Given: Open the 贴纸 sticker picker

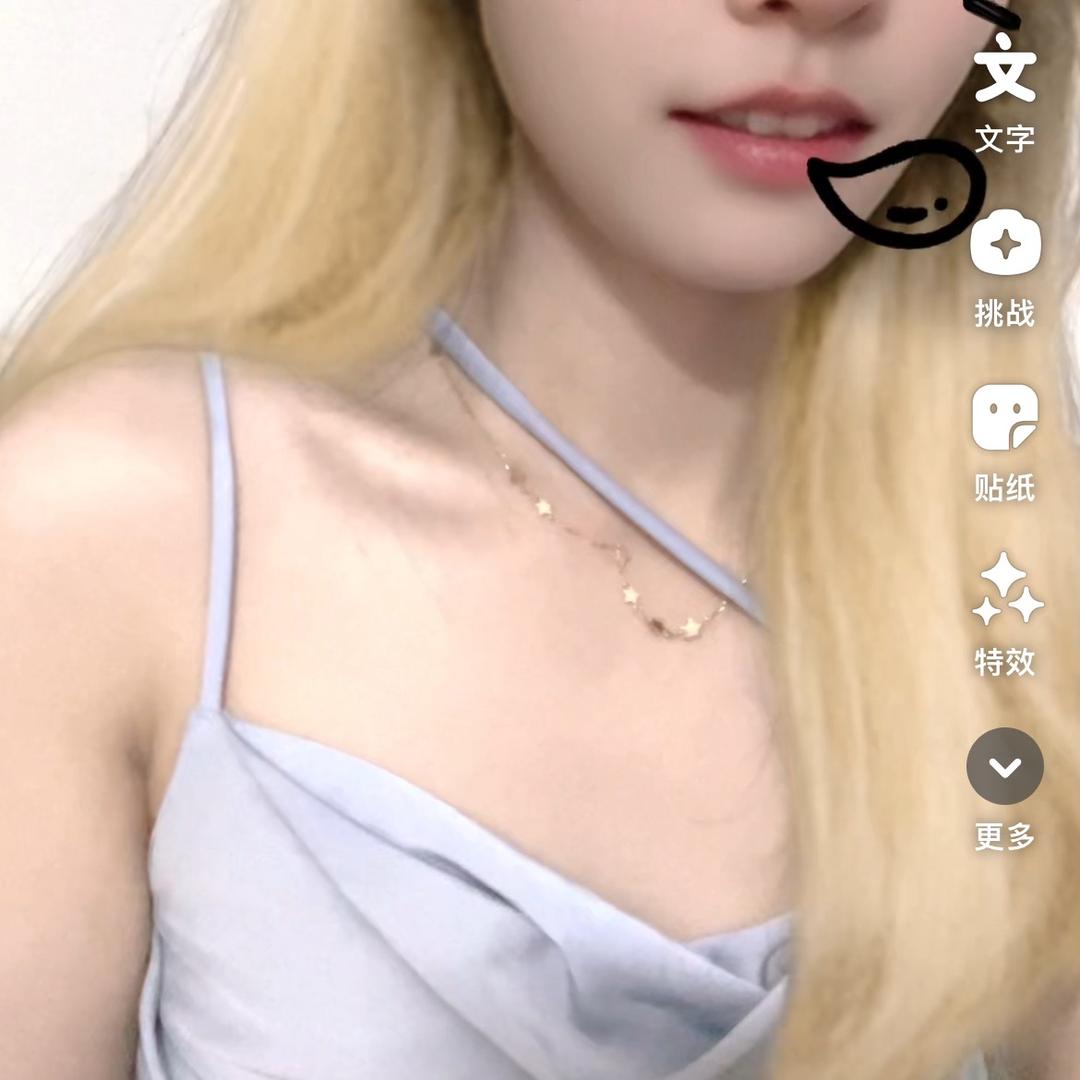Looking at the screenshot, I should pos(1005,417).
